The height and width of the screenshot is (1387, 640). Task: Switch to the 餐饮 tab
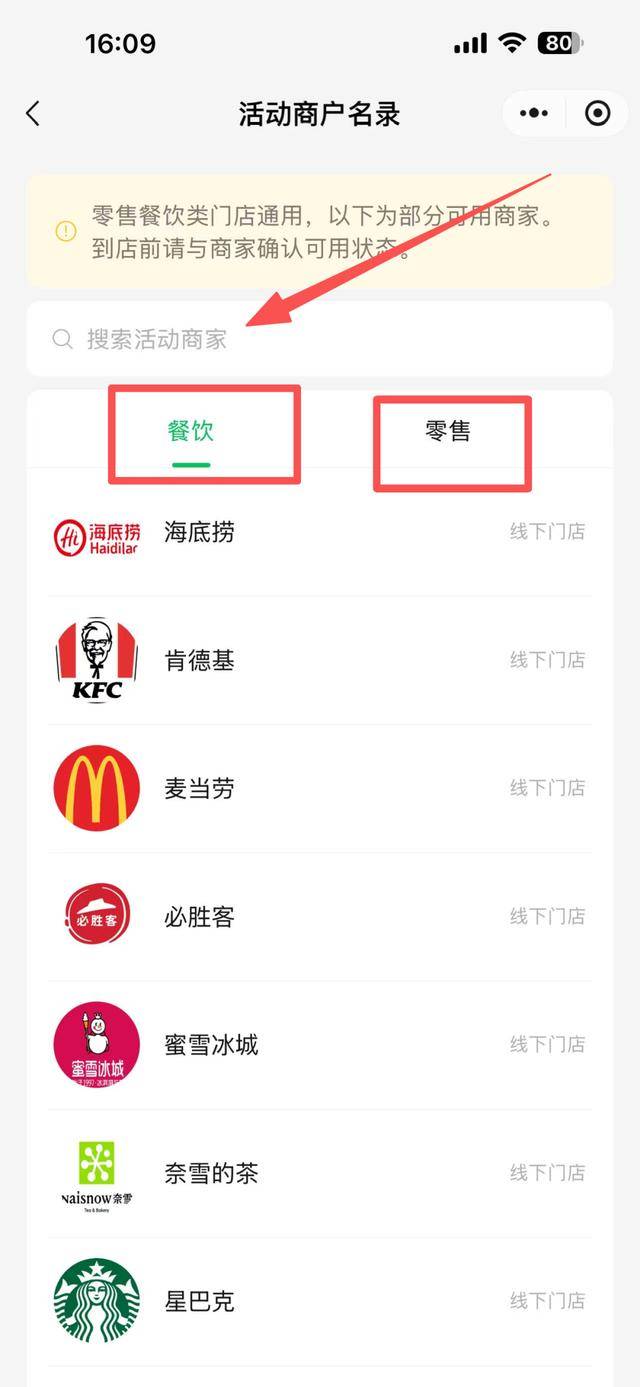click(x=191, y=432)
